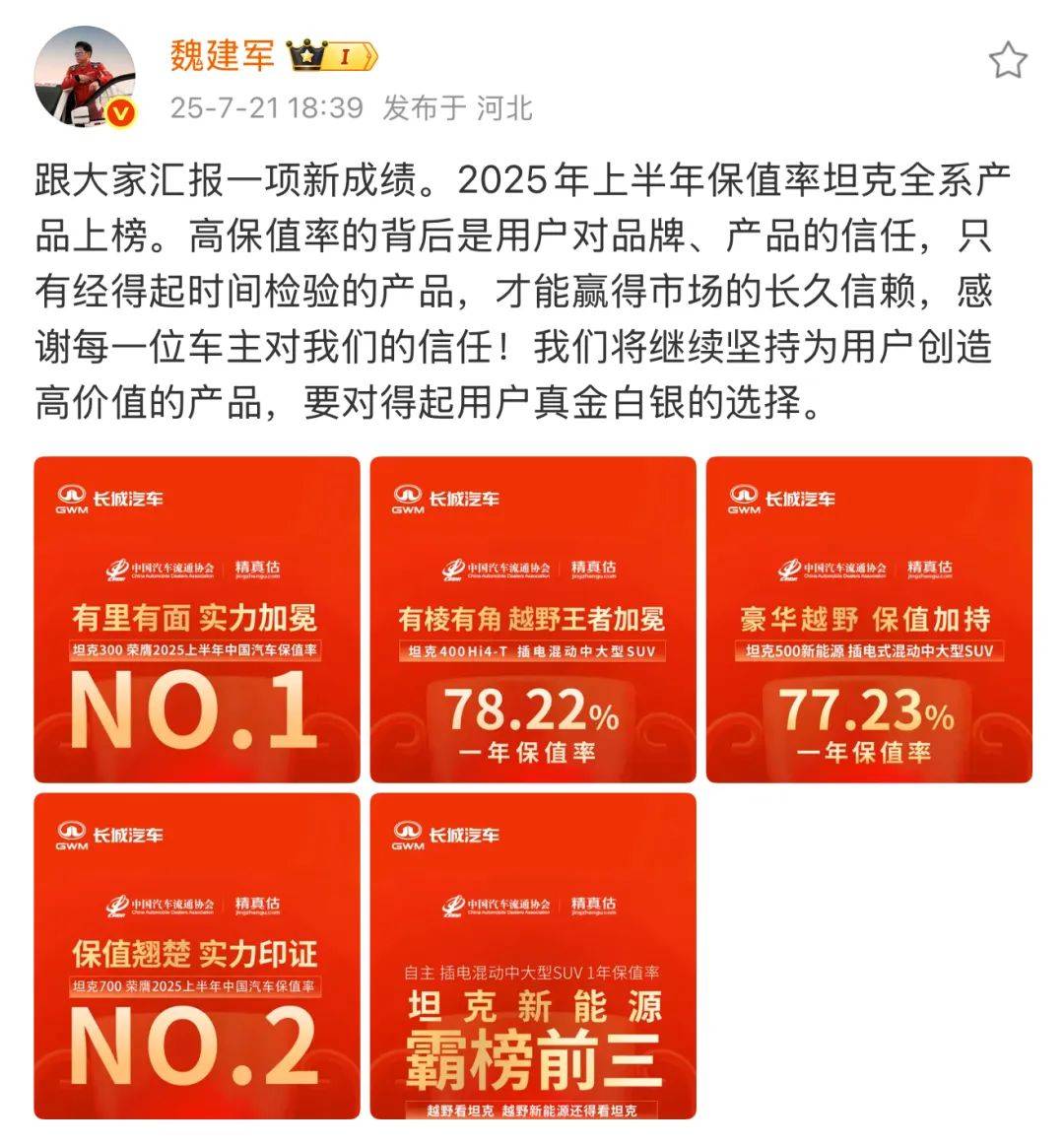Open the 坦克300 NO.1 image
Screen dimensions: 1064x1146
coord(197,620)
